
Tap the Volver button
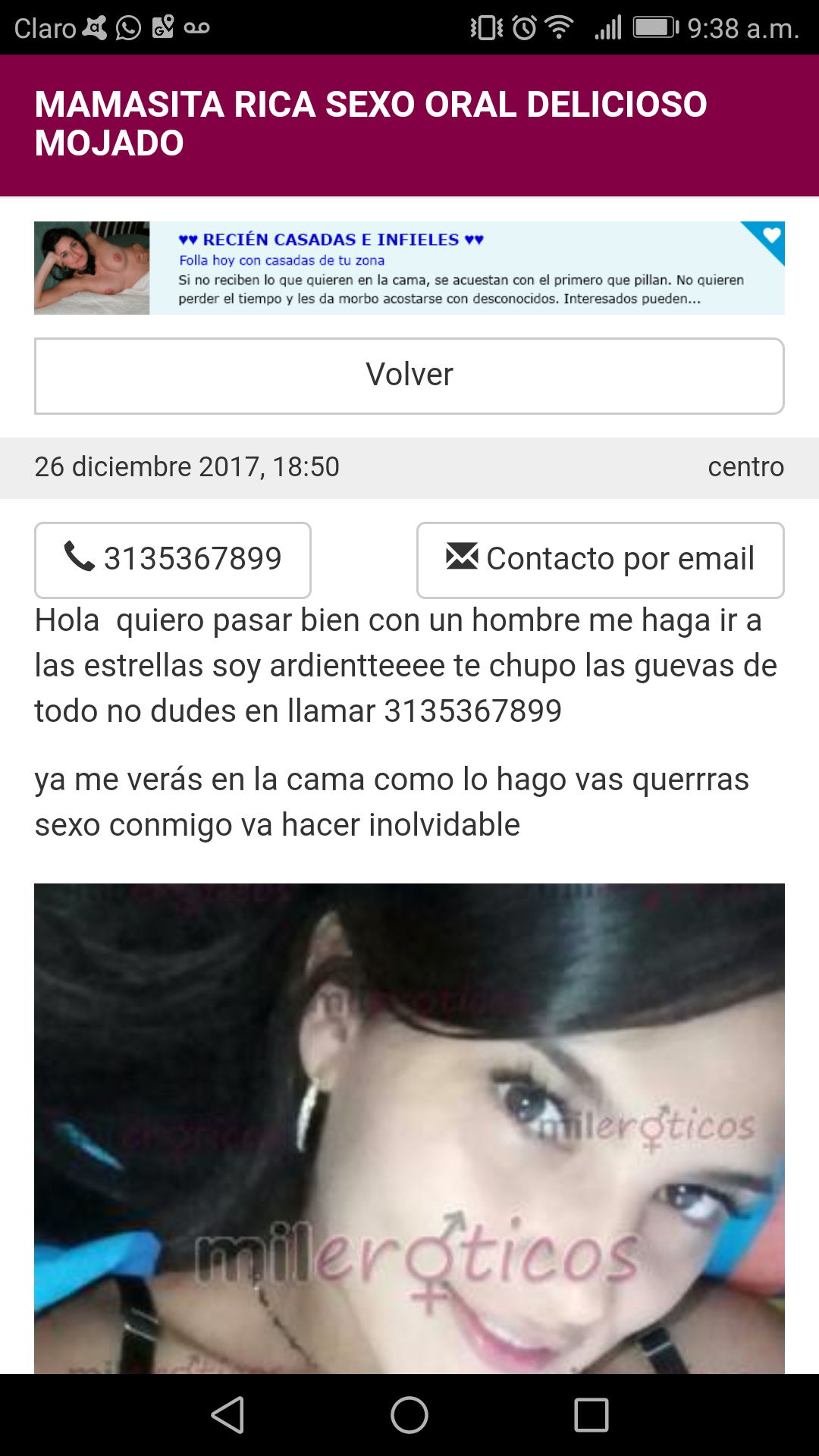[409, 375]
